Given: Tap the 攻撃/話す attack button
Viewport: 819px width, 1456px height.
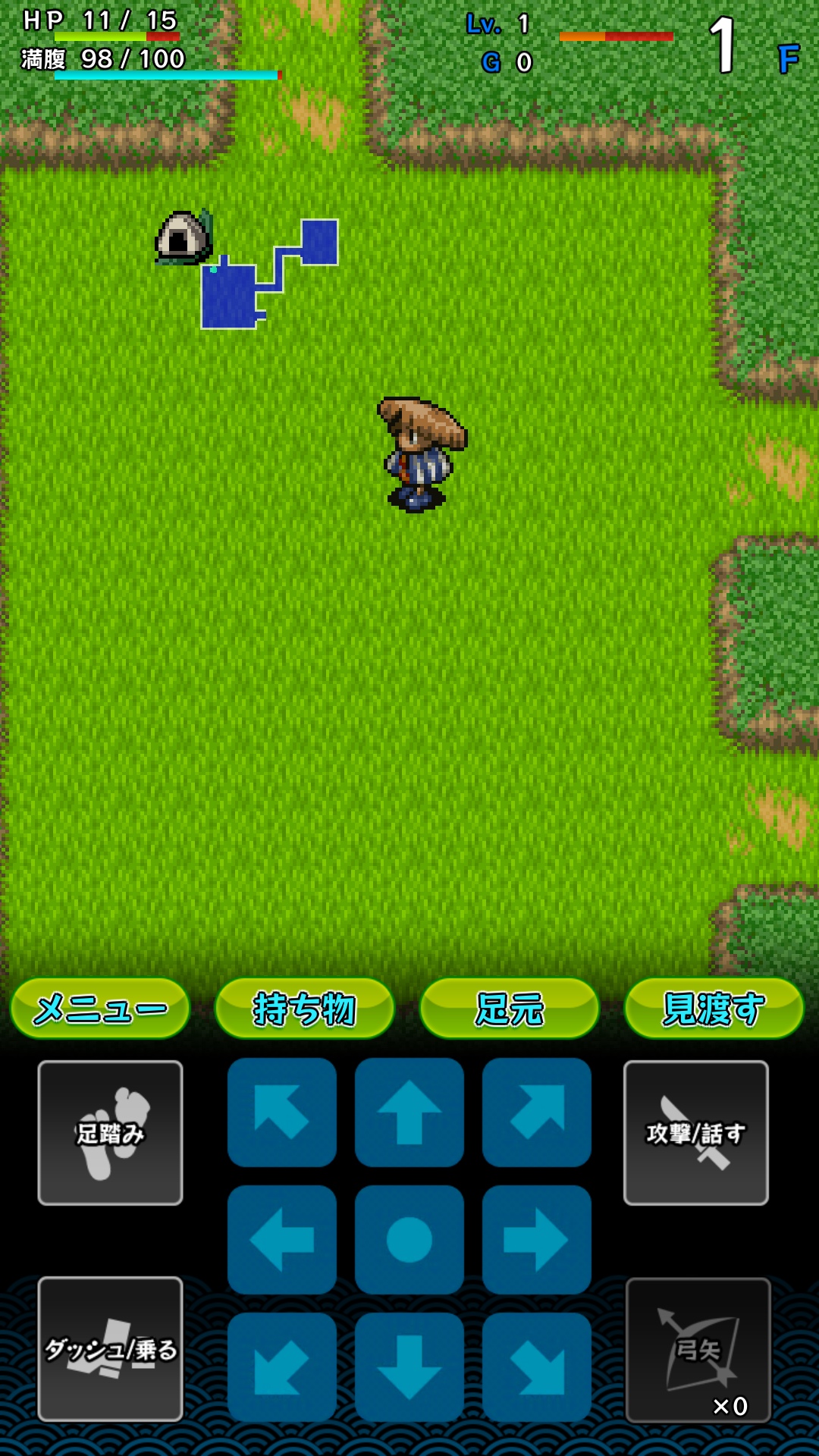Looking at the screenshot, I should [696, 1133].
